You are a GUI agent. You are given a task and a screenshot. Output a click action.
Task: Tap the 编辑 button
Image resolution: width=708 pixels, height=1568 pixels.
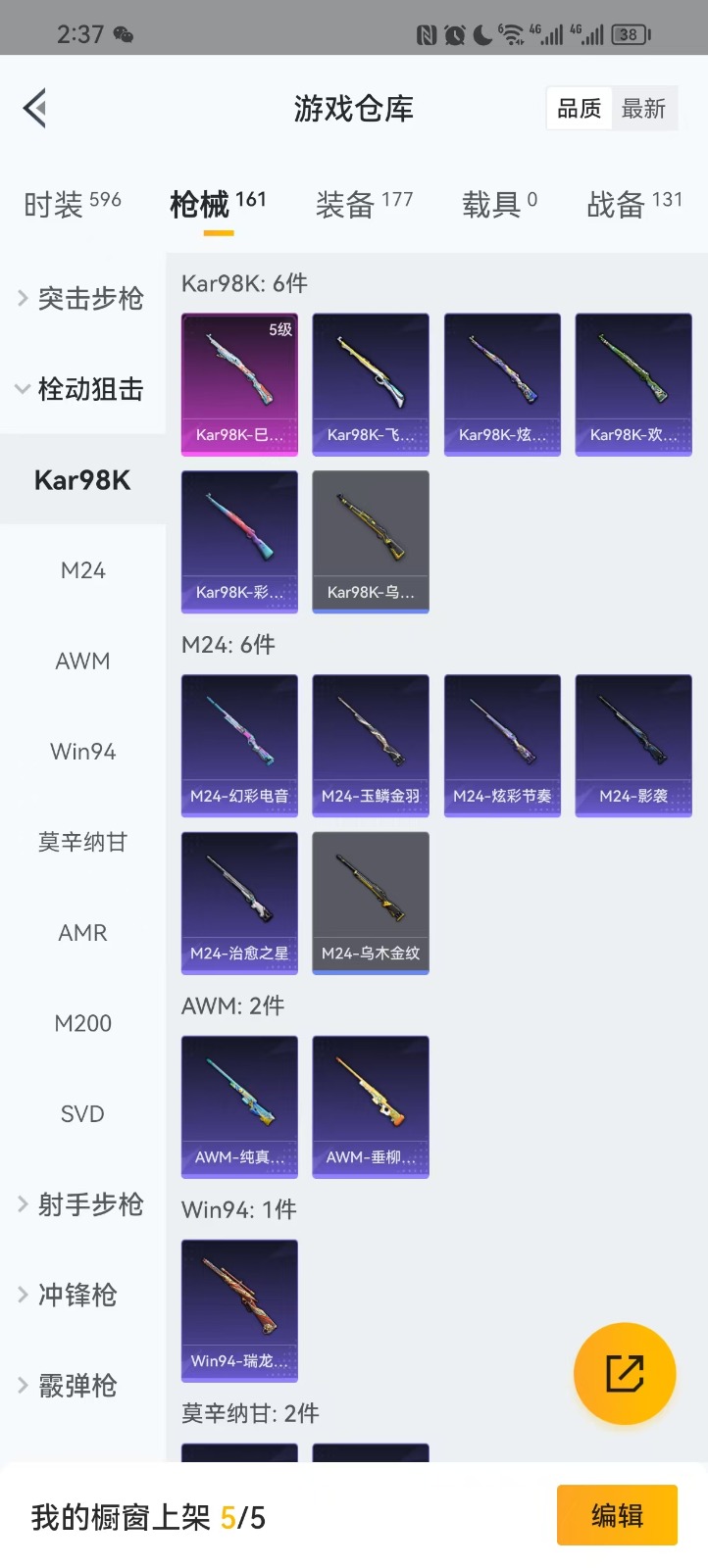(x=617, y=1515)
